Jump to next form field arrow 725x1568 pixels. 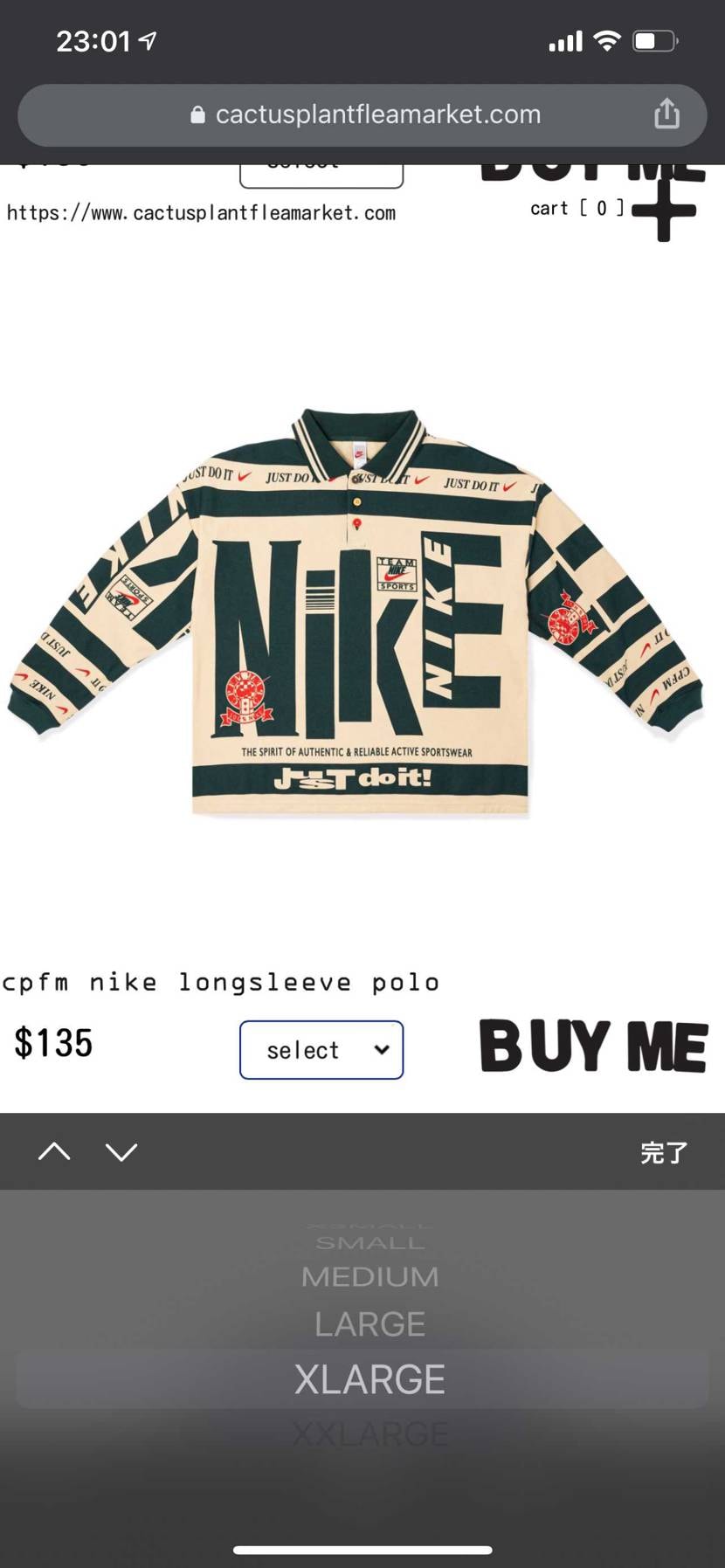tap(121, 1151)
